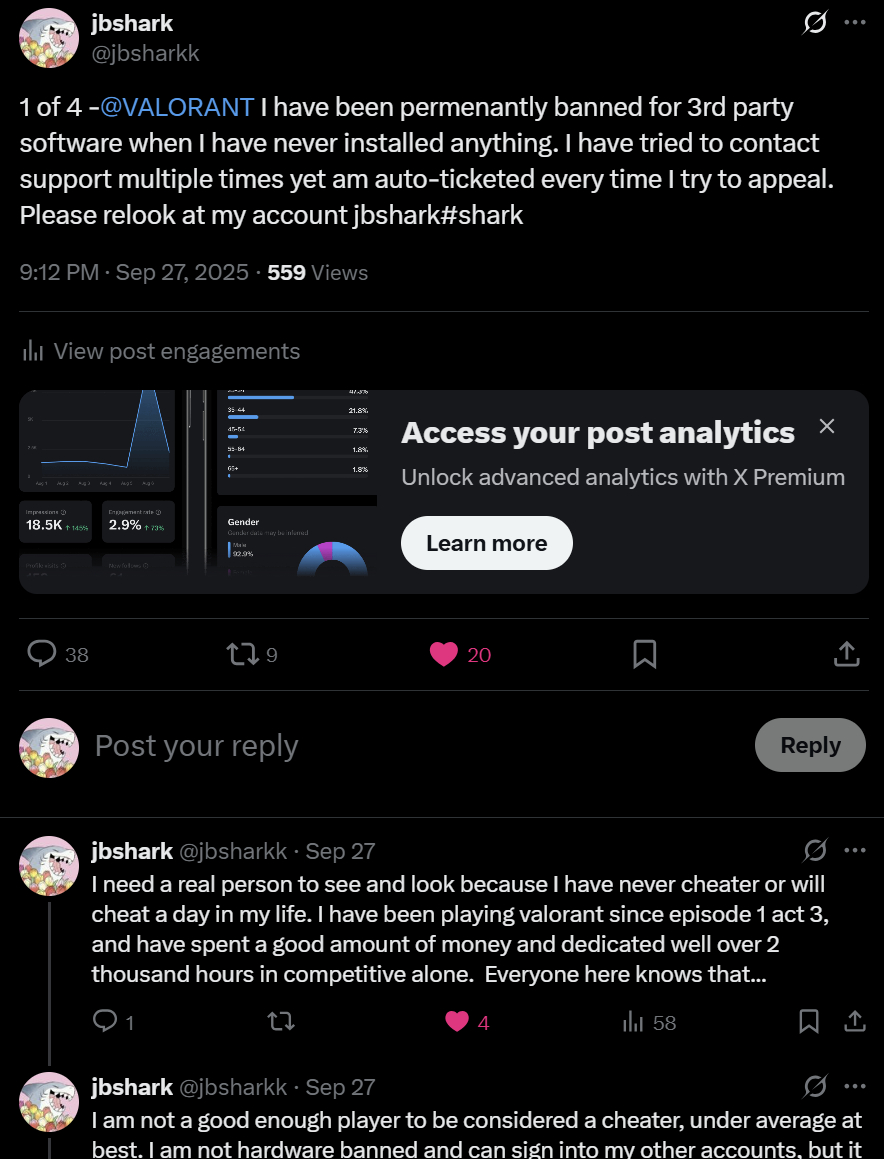Image resolution: width=884 pixels, height=1159 pixels.
Task: Tap the Grok icon on the main post
Action: [x=815, y=22]
